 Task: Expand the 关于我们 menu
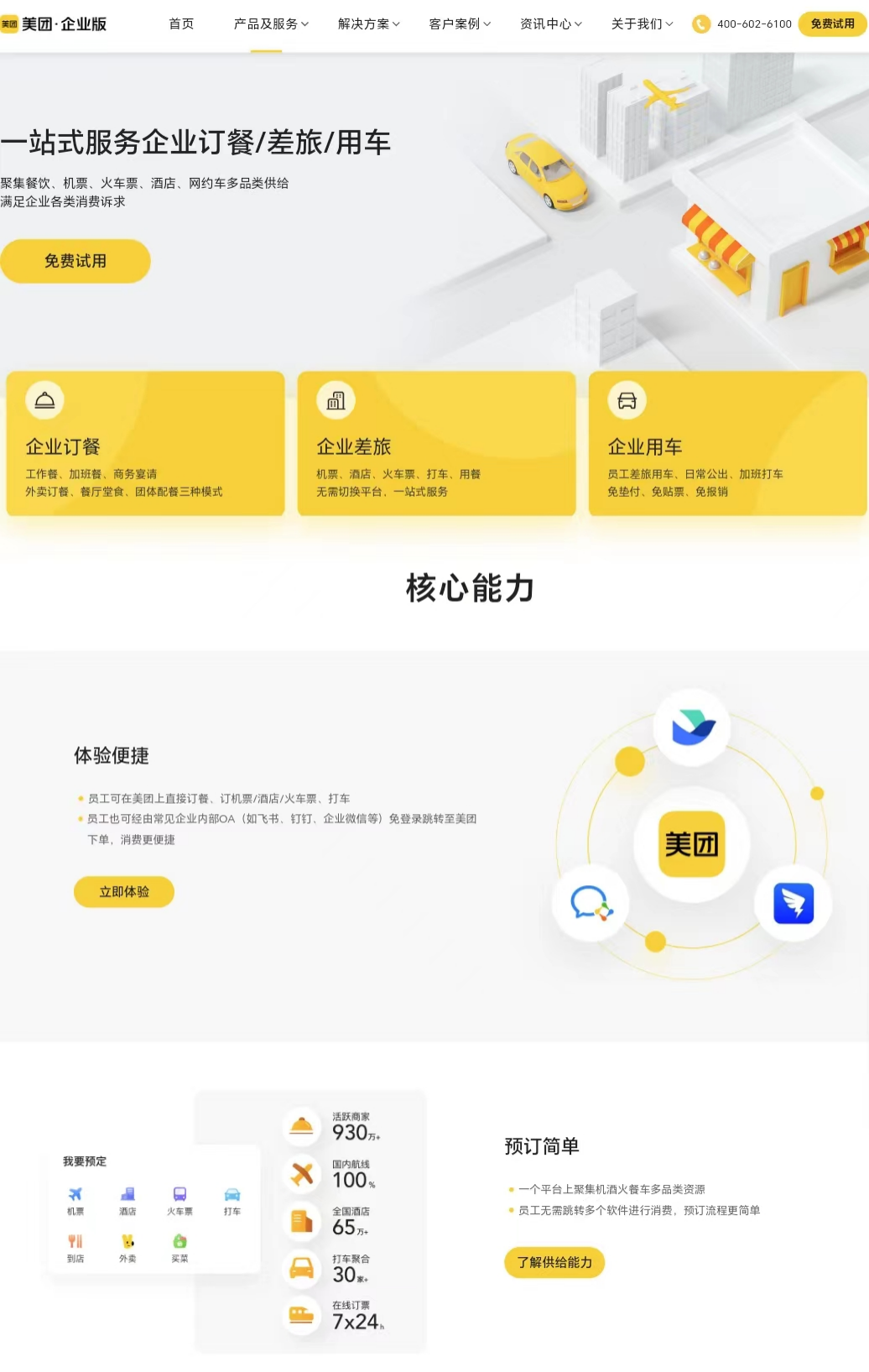tap(642, 24)
